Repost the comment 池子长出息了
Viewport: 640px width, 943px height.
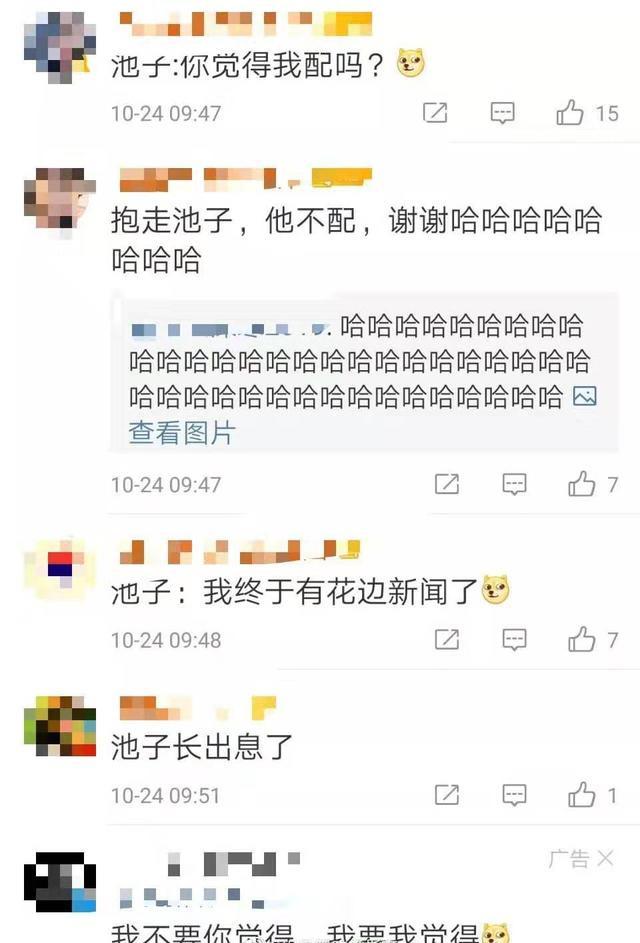click(447, 795)
